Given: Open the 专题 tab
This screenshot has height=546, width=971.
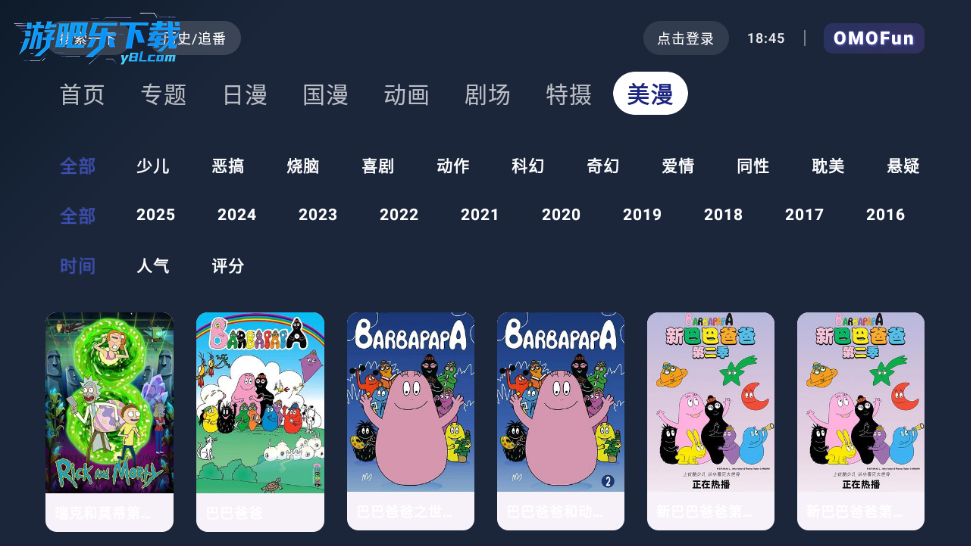Looking at the screenshot, I should tap(163, 95).
